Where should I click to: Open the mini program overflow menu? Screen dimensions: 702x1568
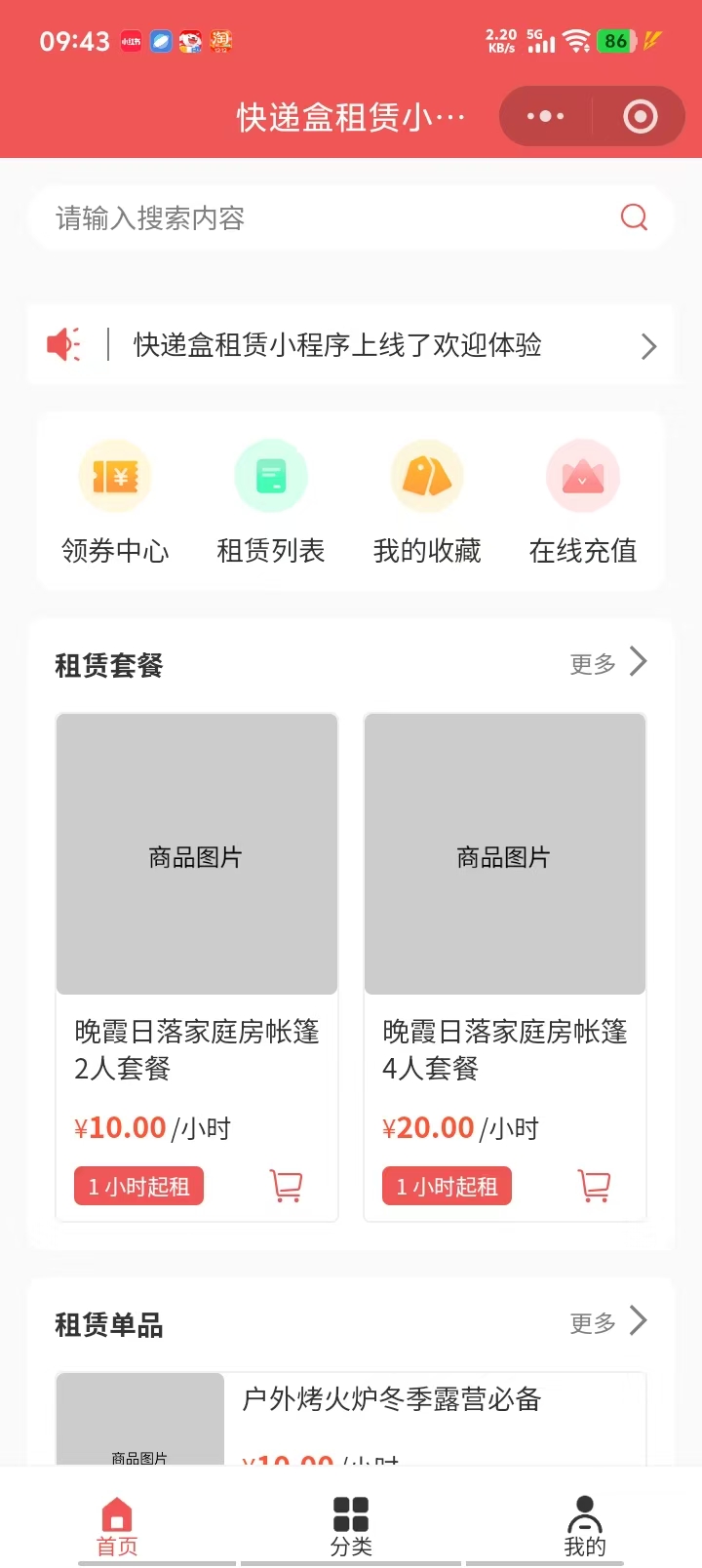(x=545, y=117)
